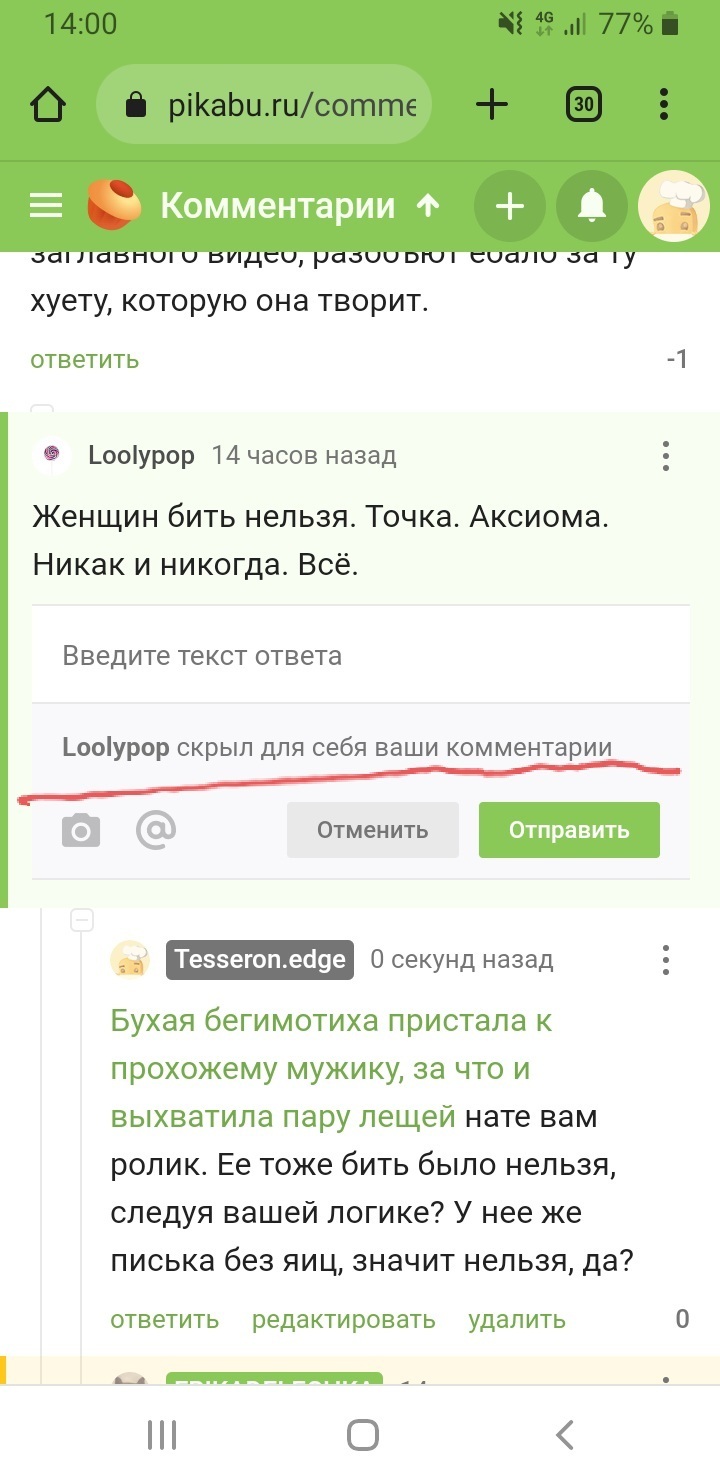Mention a user with the @ icon
This screenshot has width=720, height=1480.
[156, 829]
